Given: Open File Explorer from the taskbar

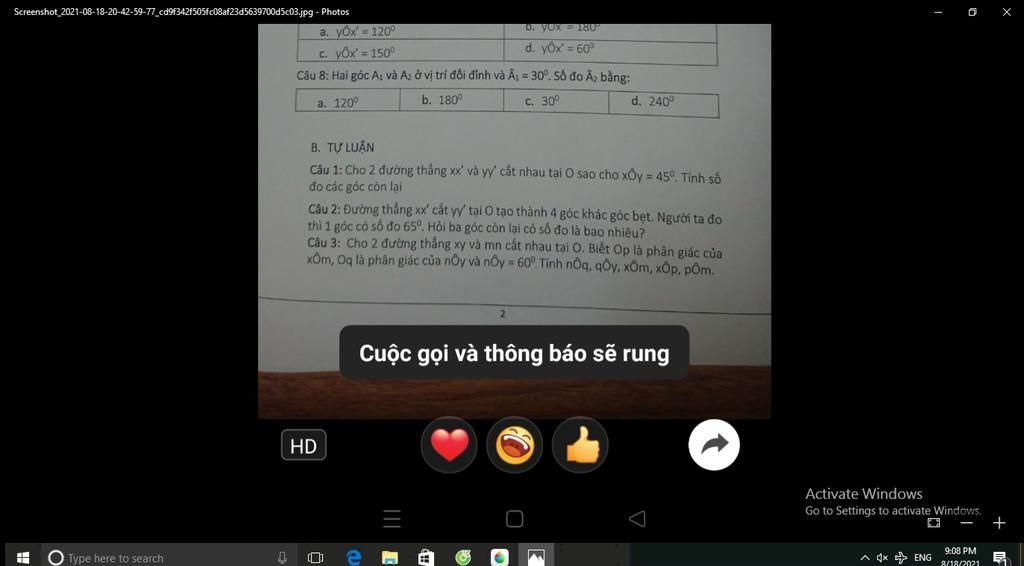Looking at the screenshot, I should click(390, 557).
